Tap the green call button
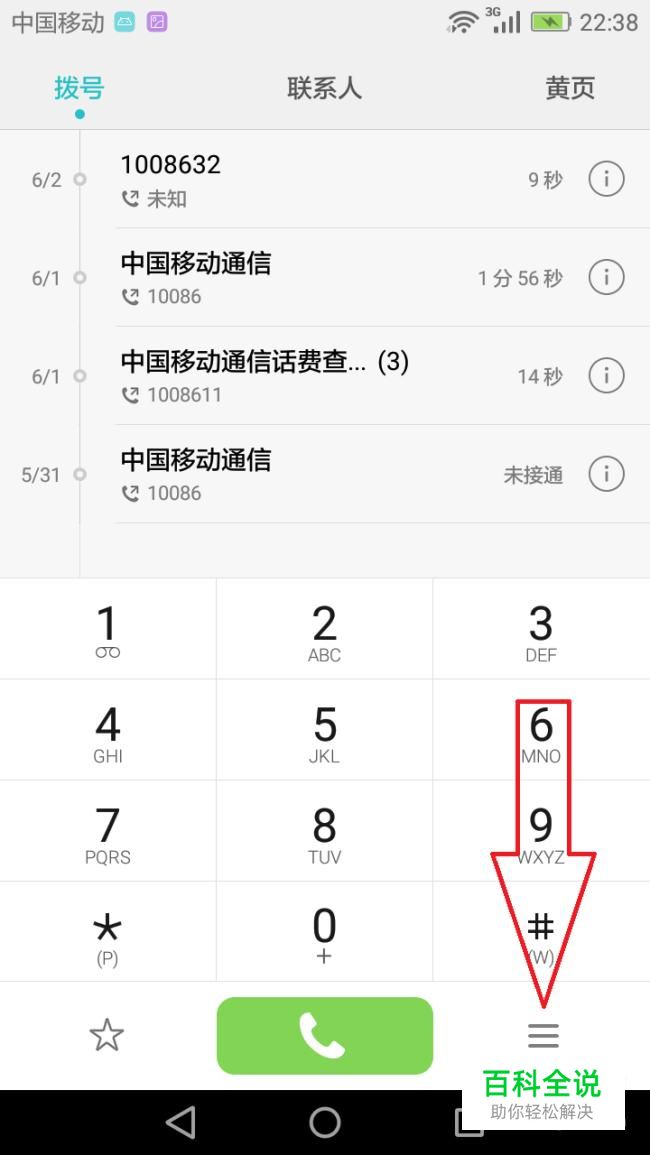650x1155 pixels. click(324, 1036)
